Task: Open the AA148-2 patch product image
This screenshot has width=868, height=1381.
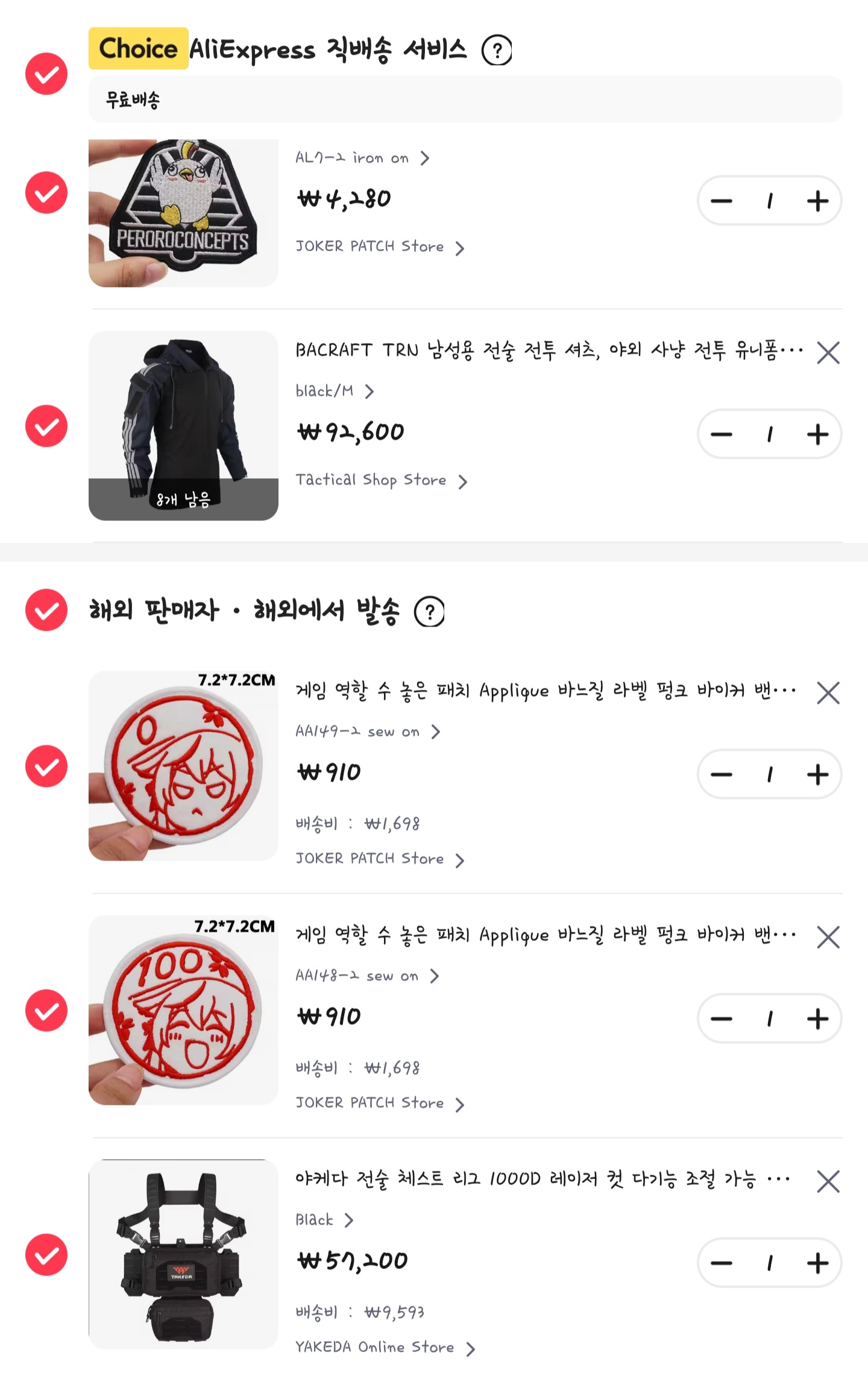Action: tap(183, 1010)
